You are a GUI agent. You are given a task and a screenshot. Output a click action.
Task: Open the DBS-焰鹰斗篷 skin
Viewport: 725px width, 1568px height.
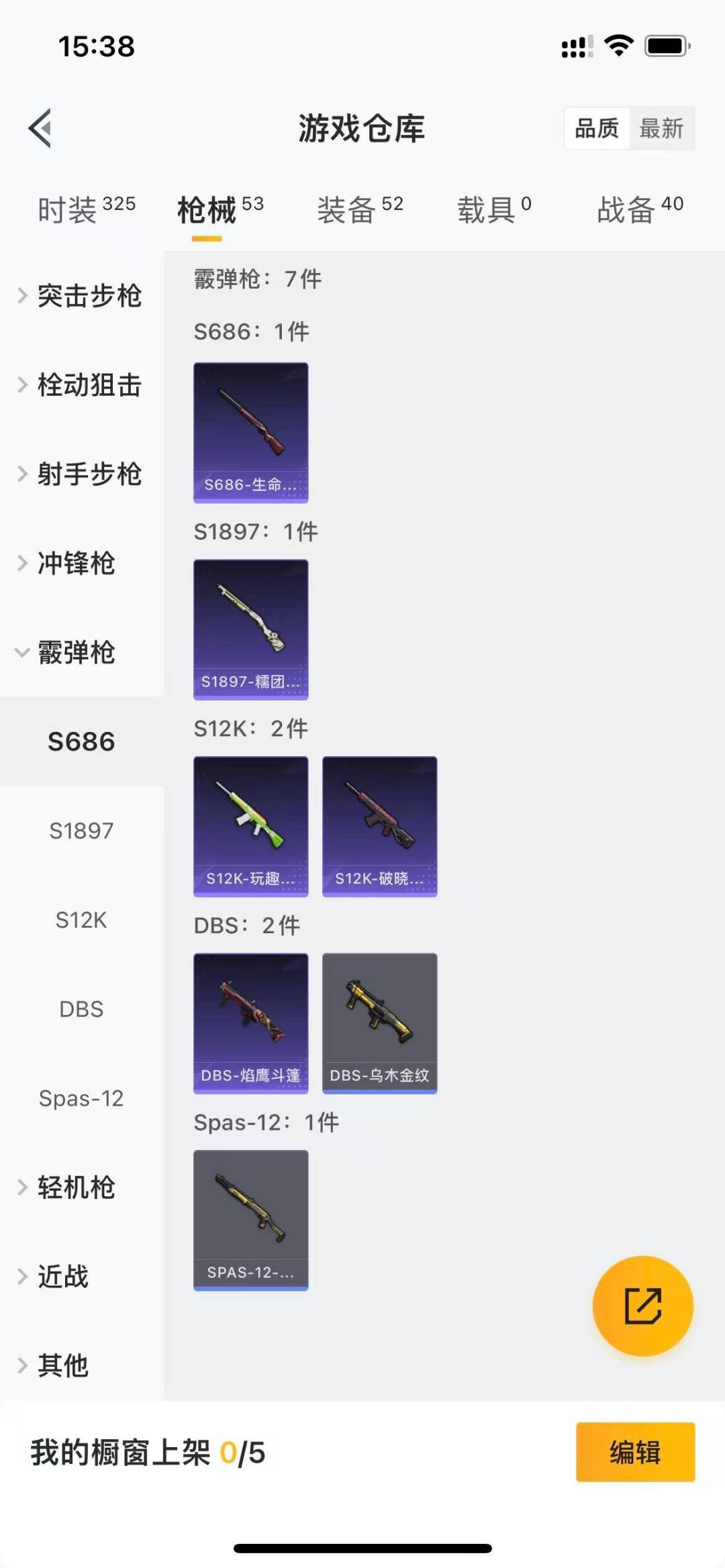click(x=251, y=1023)
